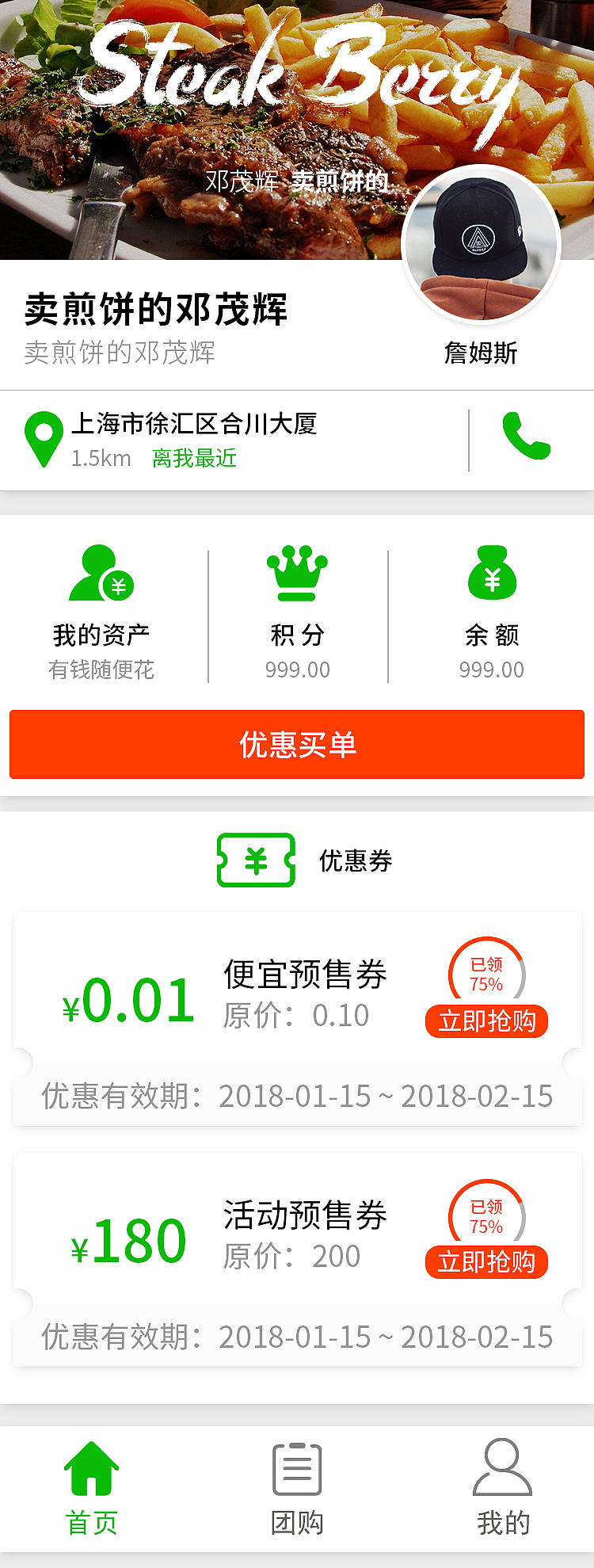Image resolution: width=594 pixels, height=1568 pixels.
Task: Open 詹姆斯's avatar photo
Action: click(481, 247)
